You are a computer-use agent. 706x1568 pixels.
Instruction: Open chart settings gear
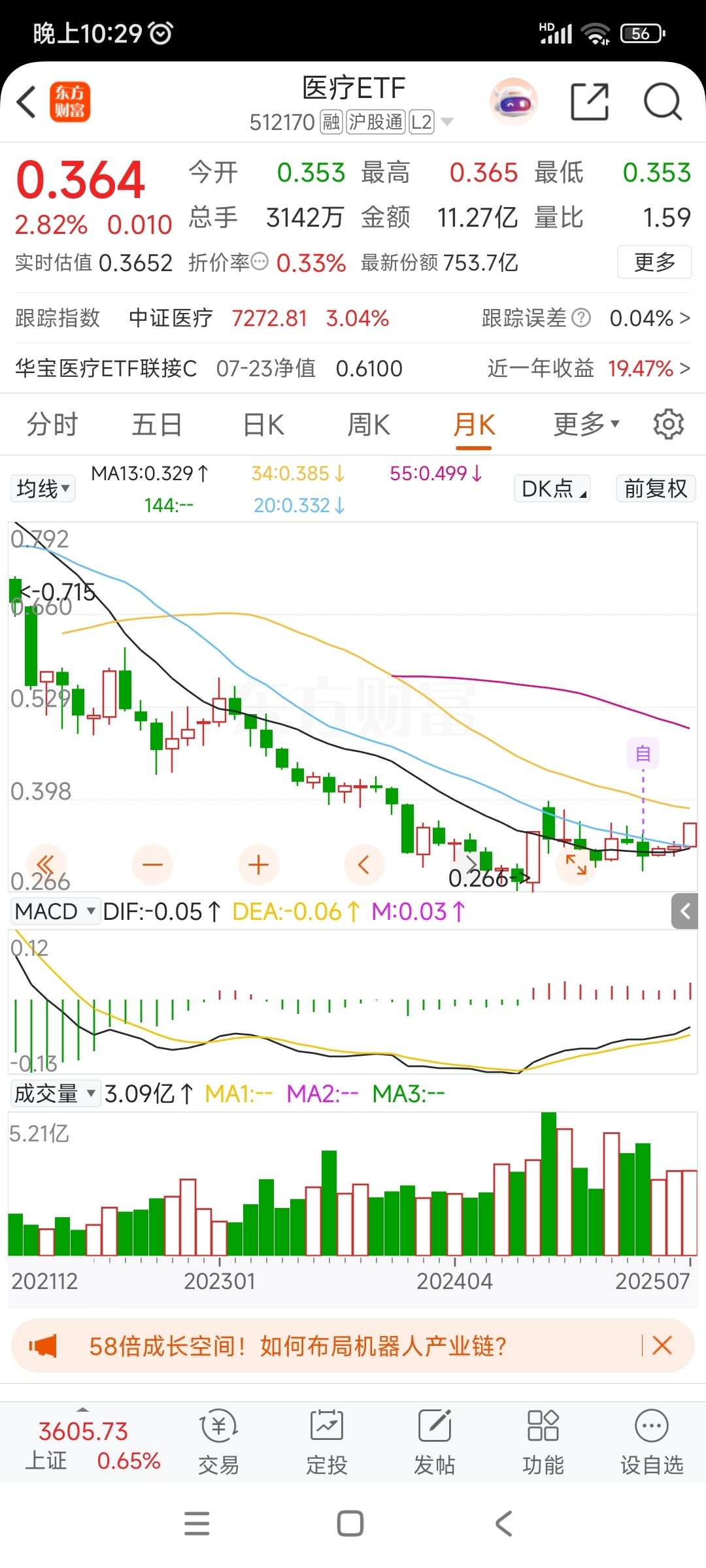[x=668, y=425]
